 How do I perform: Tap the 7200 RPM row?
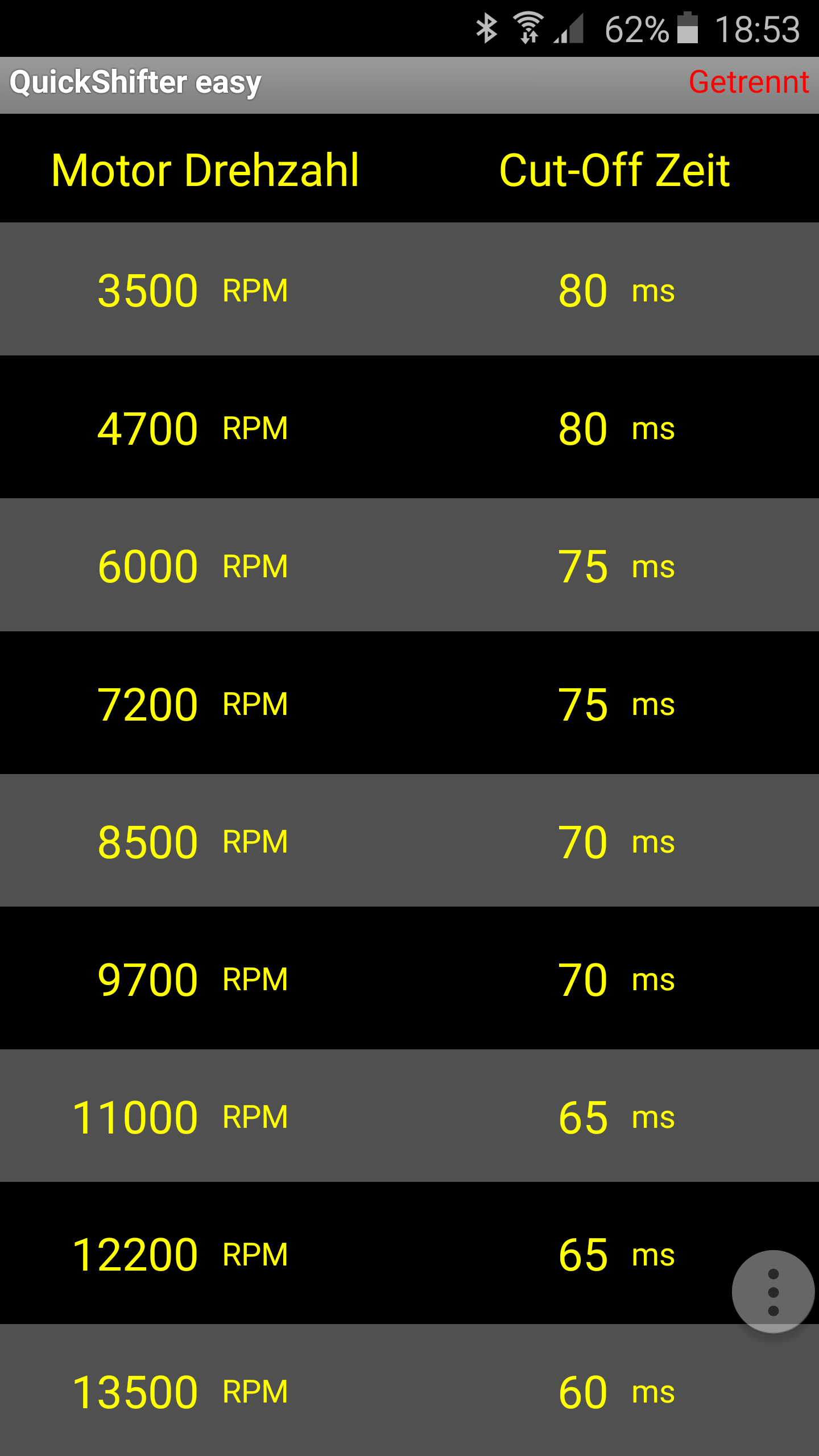click(409, 704)
